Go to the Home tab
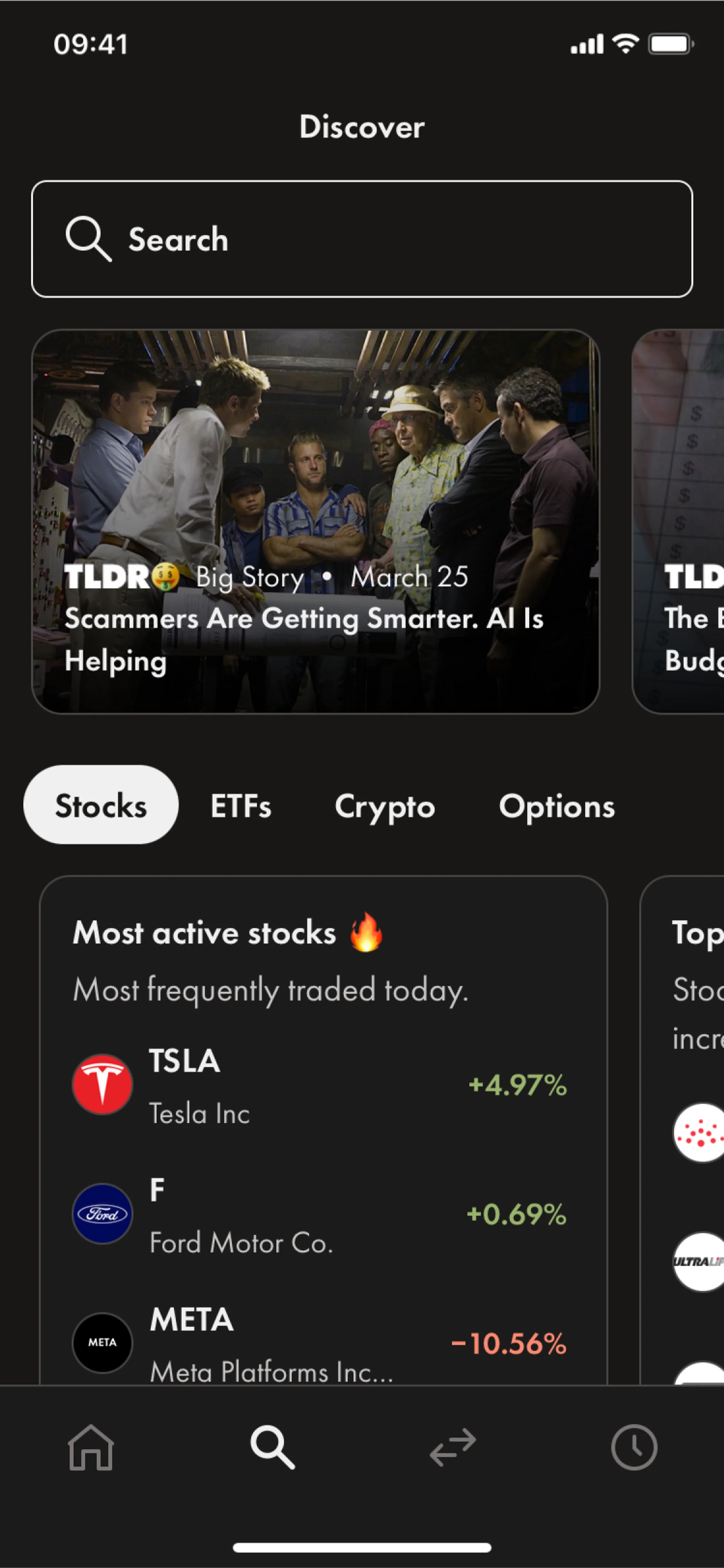 pyautogui.click(x=91, y=1447)
